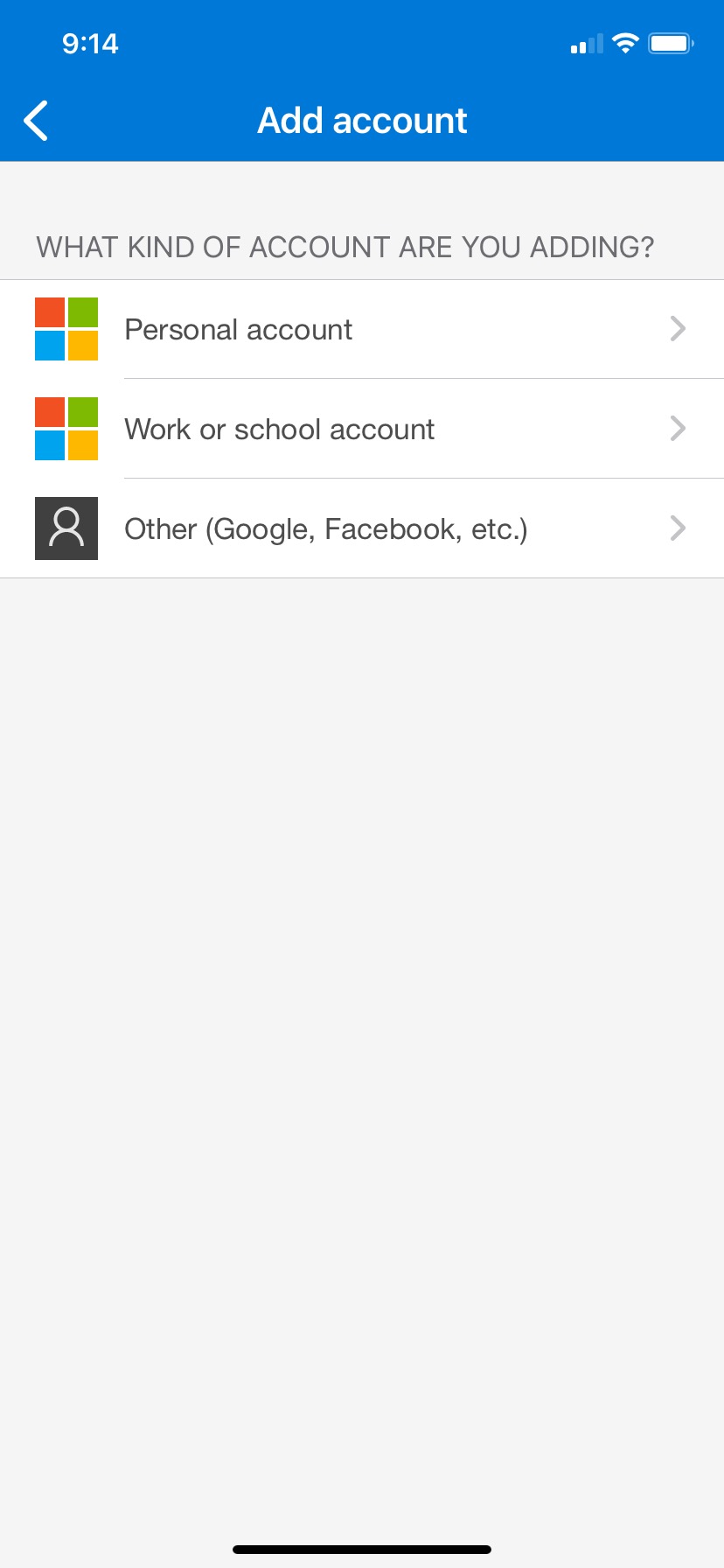The width and height of the screenshot is (724, 1568).
Task: Tap the Add account title
Action: pyautogui.click(x=361, y=120)
